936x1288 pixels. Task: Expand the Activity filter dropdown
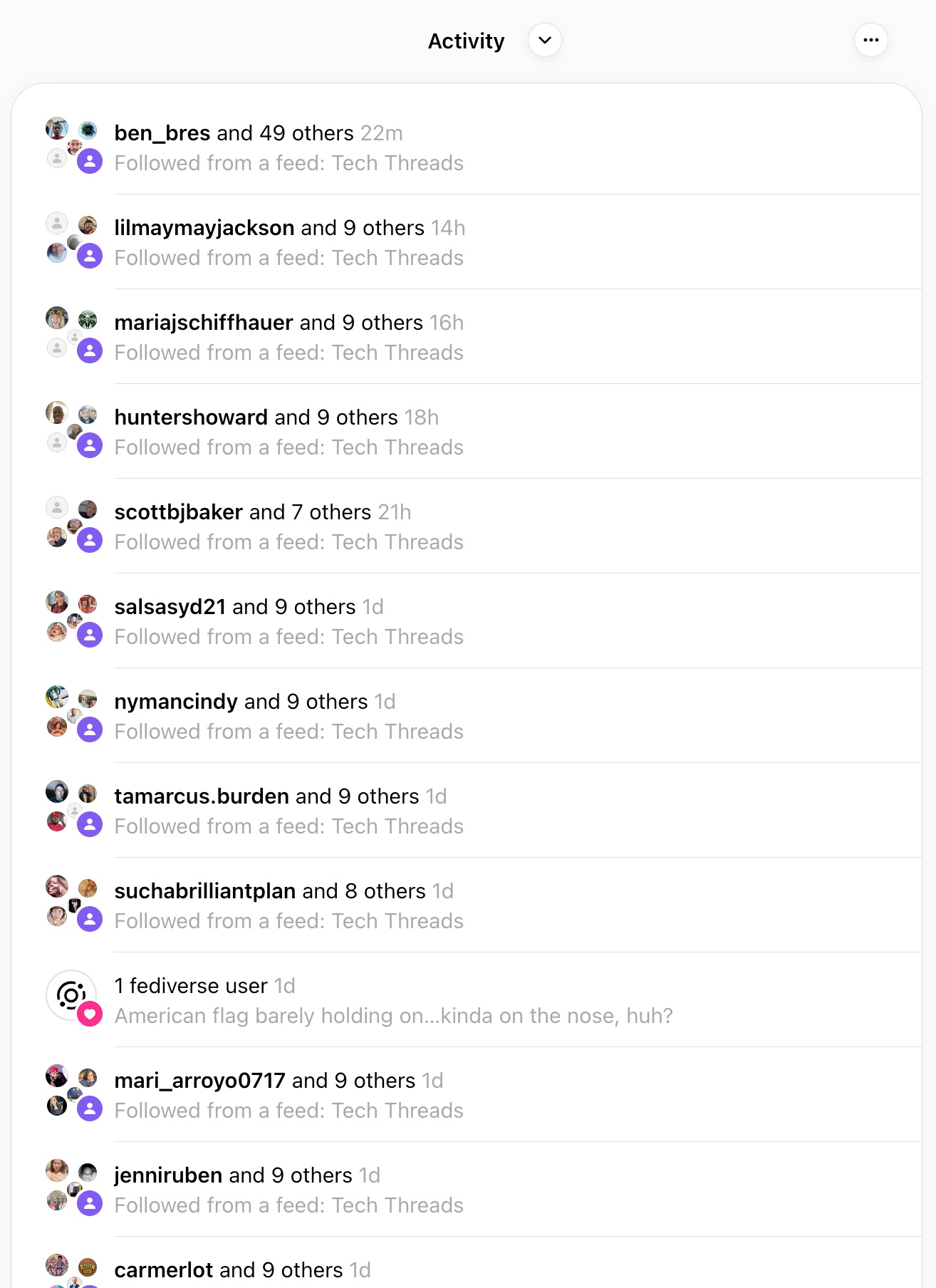tap(544, 41)
